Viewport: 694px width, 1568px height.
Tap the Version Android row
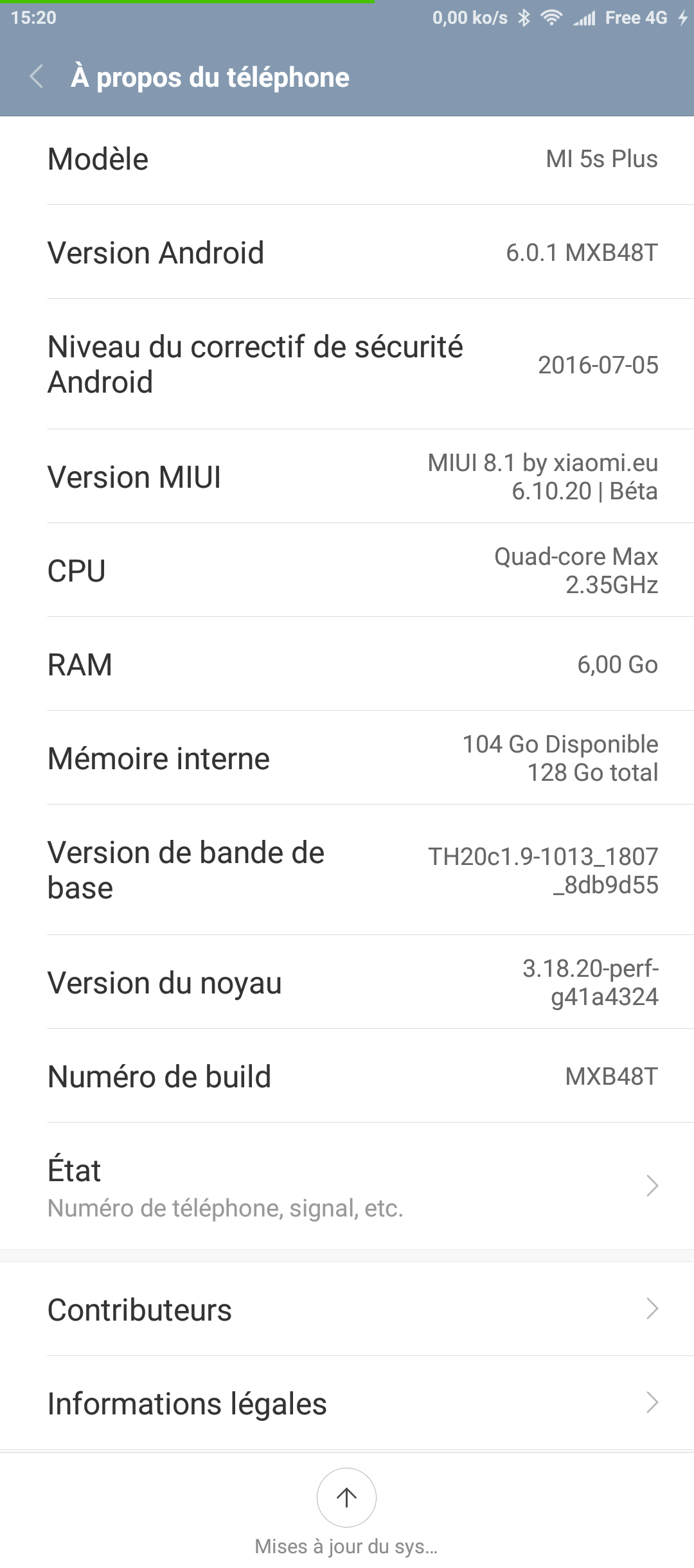[347, 252]
